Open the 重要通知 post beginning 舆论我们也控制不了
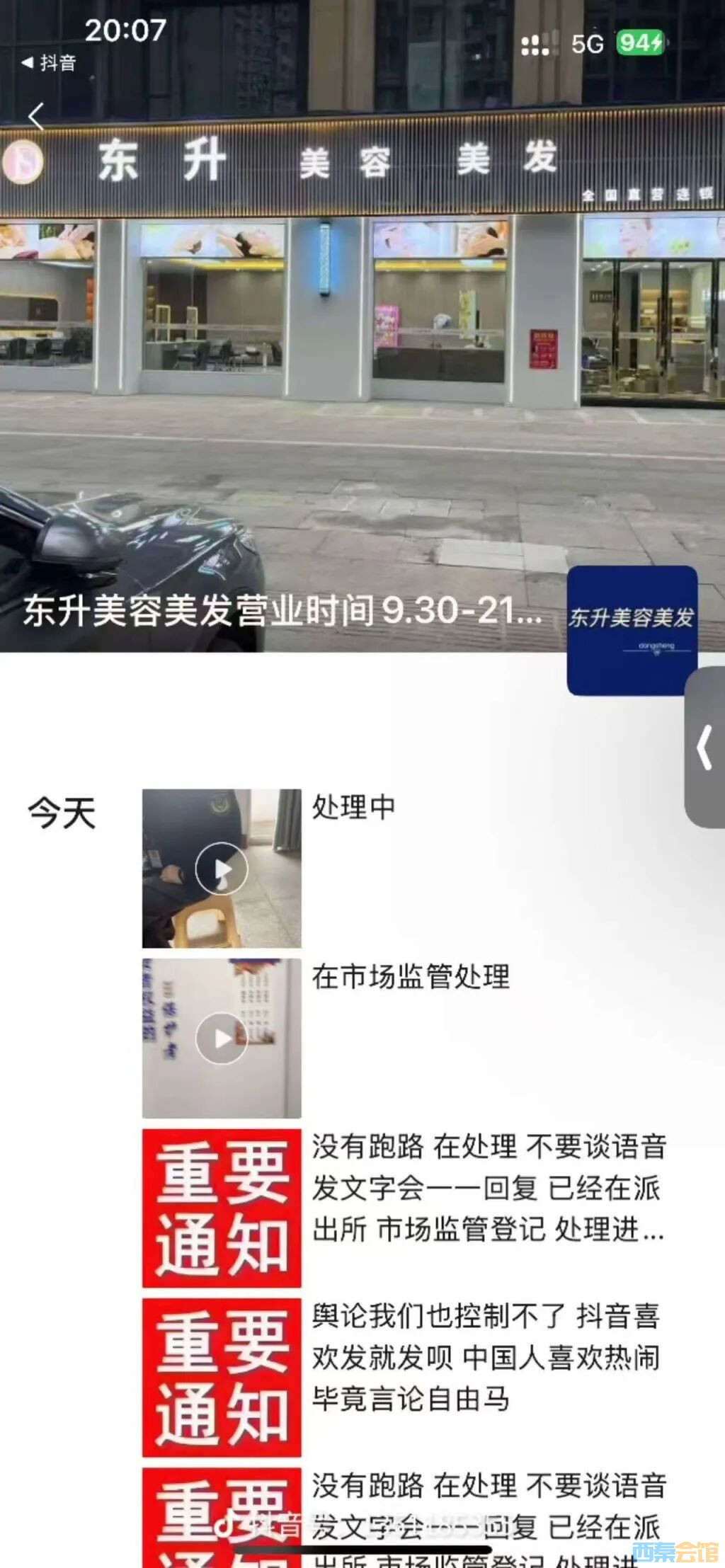Viewport: 725px width, 1568px height. tap(222, 1377)
